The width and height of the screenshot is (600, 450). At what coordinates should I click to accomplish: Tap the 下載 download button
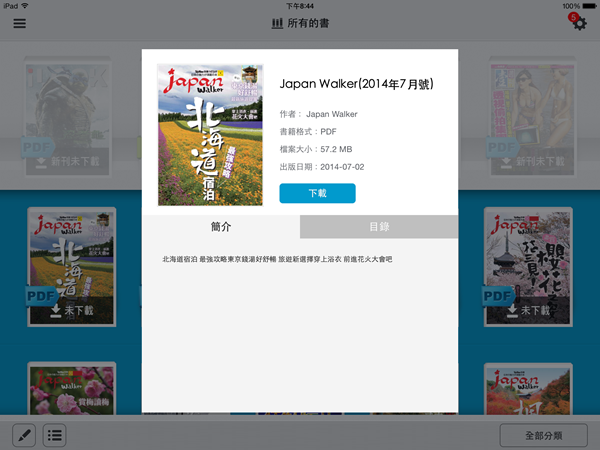[317, 193]
